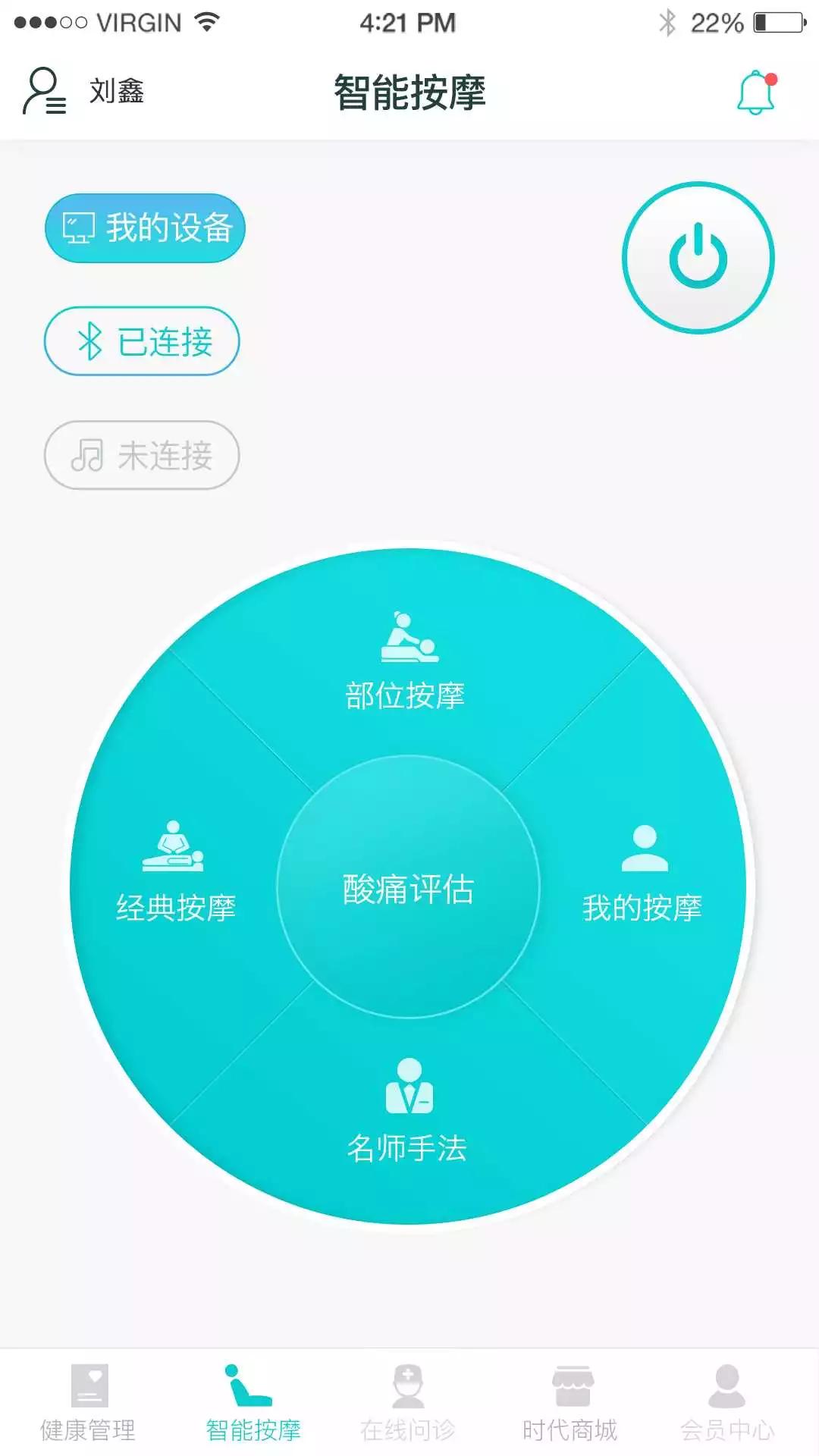Screen dimensions: 819x1456
Task: Switch to the 会员中心 tab
Action: tap(726, 1403)
